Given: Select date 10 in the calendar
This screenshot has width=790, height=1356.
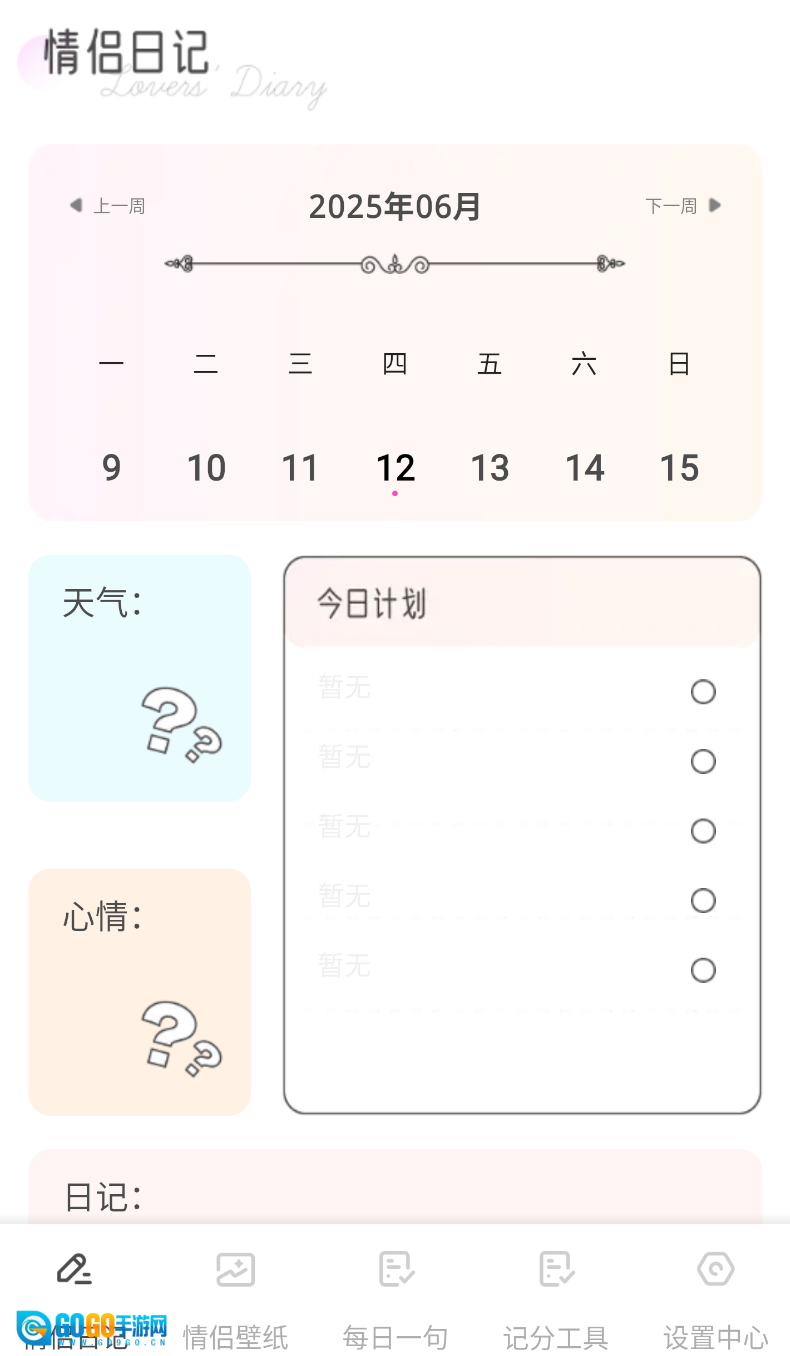Looking at the screenshot, I should 206,468.
